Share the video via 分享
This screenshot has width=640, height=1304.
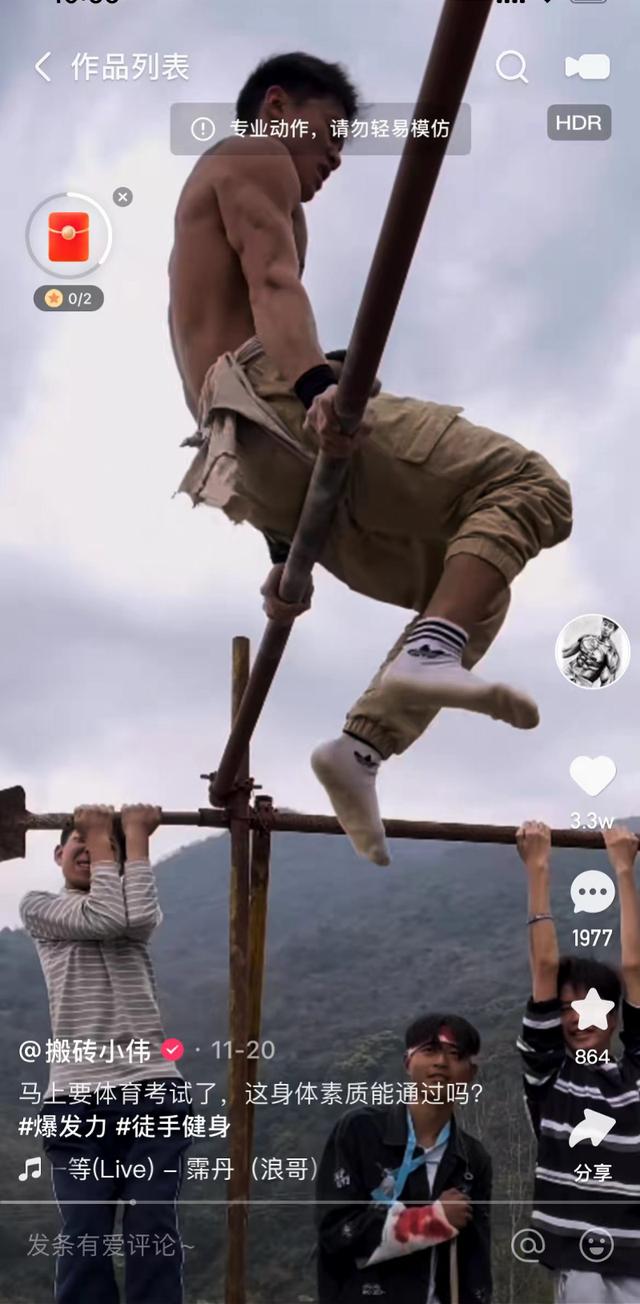592,1128
